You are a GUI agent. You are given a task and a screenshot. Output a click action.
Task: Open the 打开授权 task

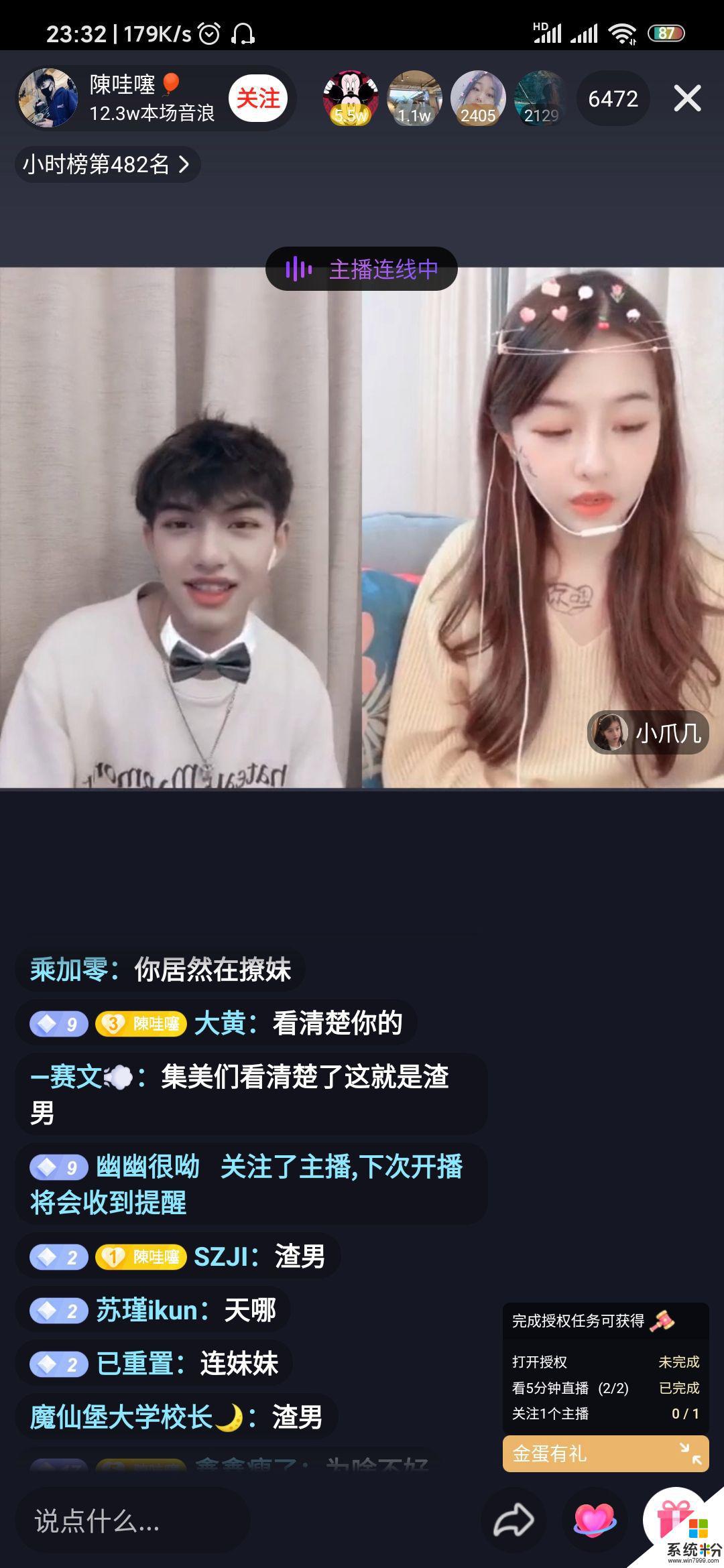[x=605, y=1362]
